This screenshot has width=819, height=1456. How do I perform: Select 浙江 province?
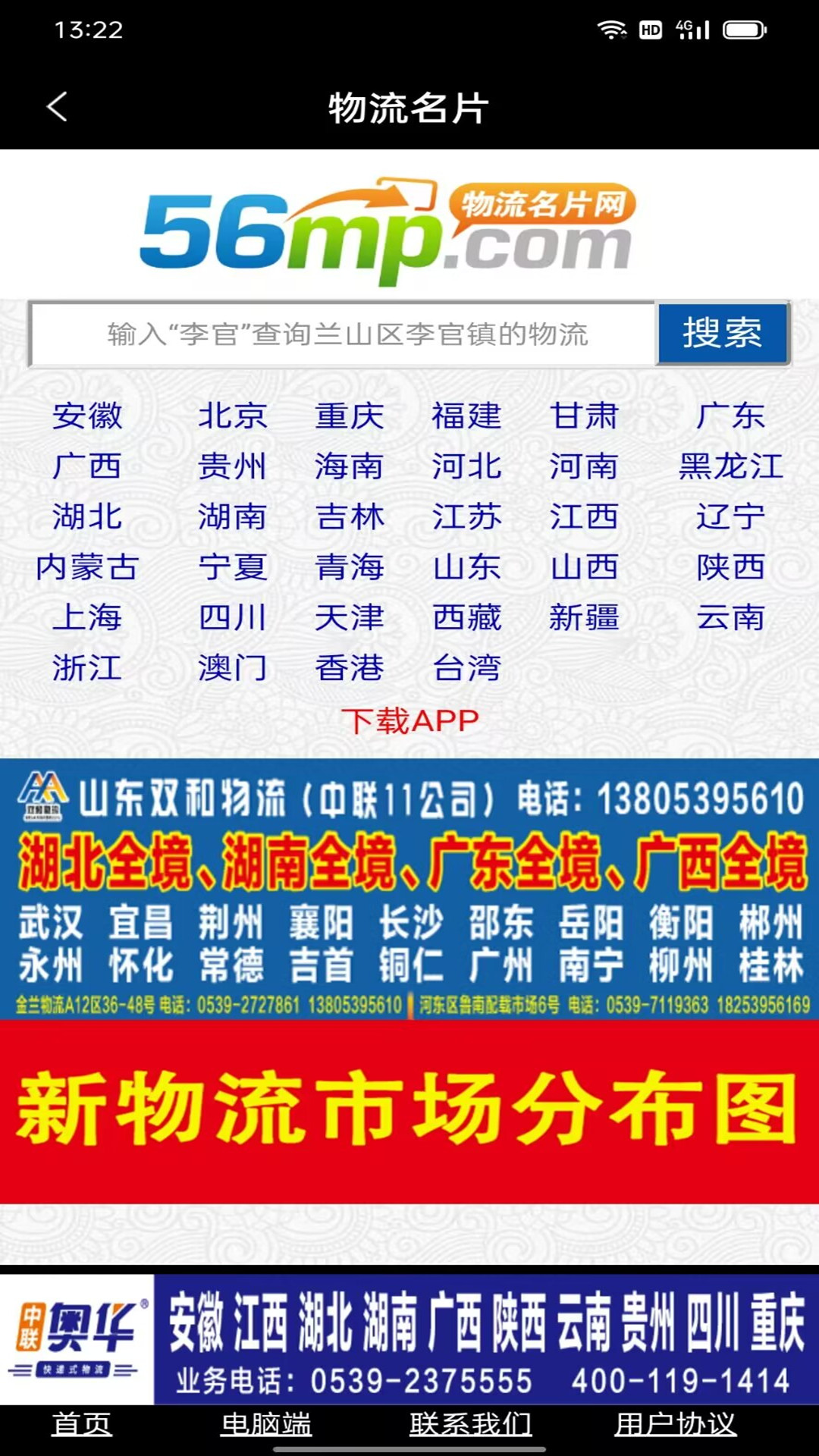coord(87,668)
